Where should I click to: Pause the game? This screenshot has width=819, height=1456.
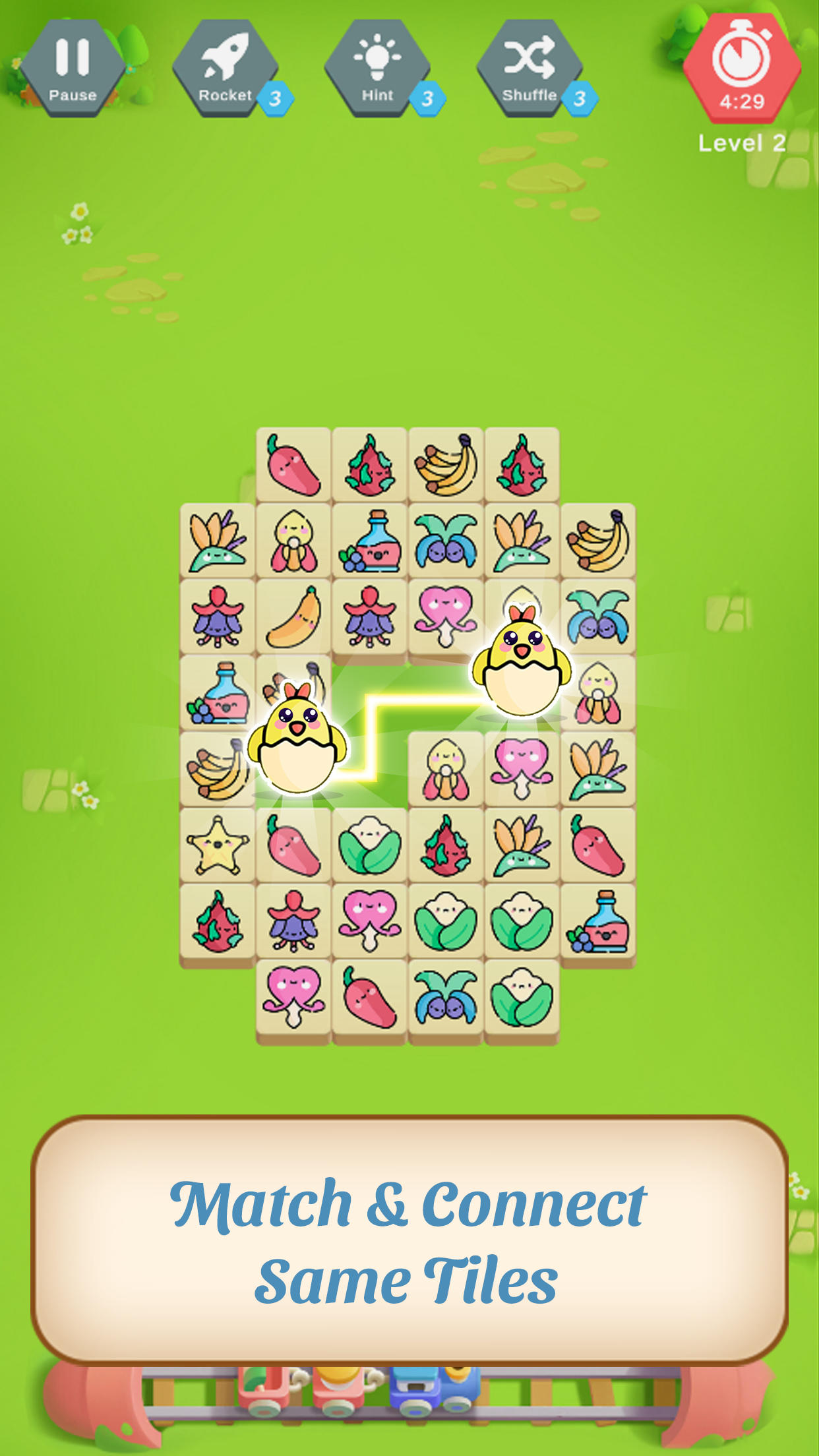73,69
